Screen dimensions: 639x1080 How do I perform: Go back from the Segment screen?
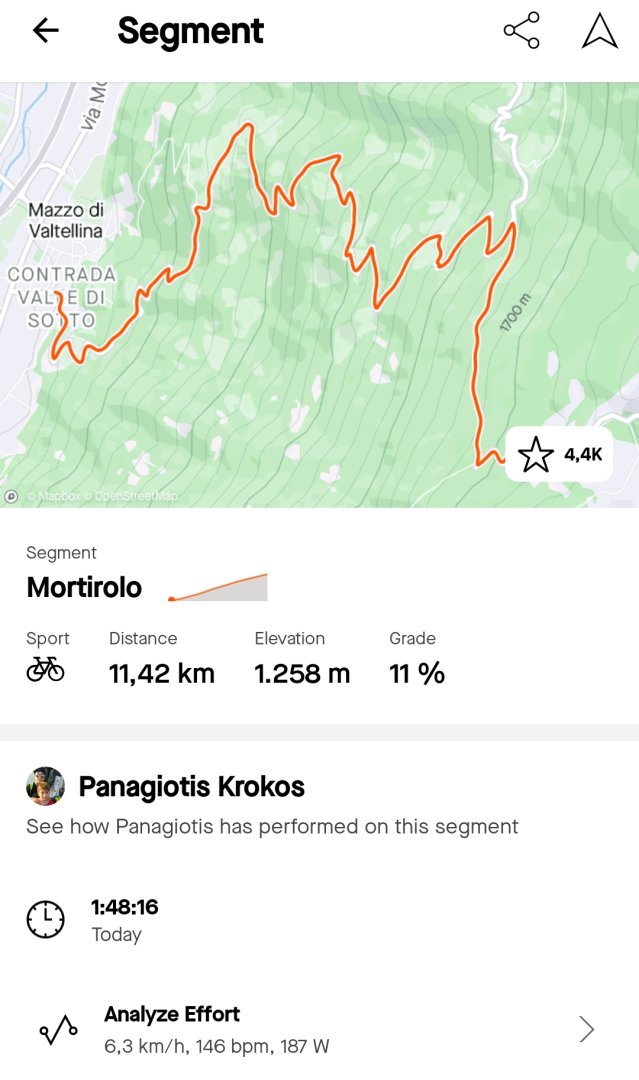point(46,31)
